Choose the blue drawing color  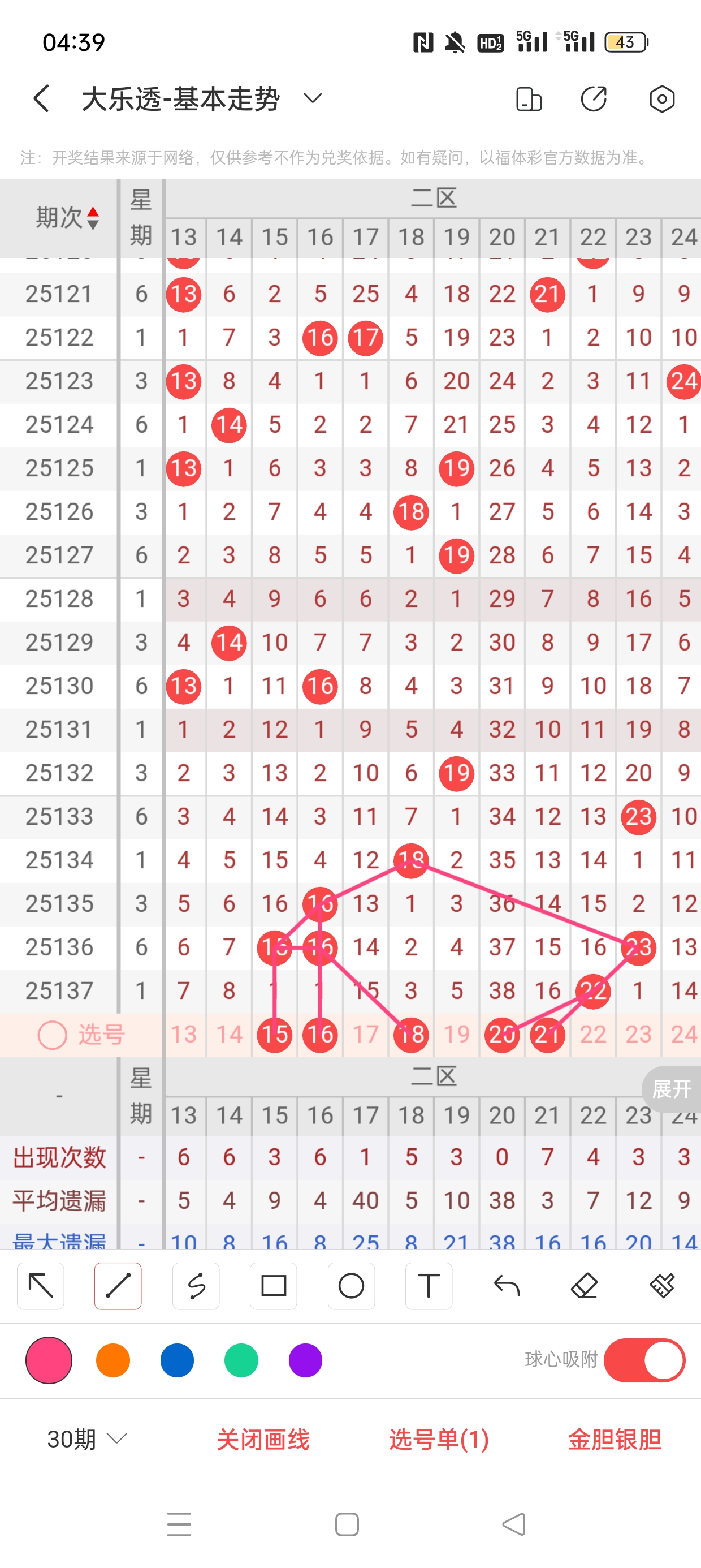pyautogui.click(x=177, y=1360)
